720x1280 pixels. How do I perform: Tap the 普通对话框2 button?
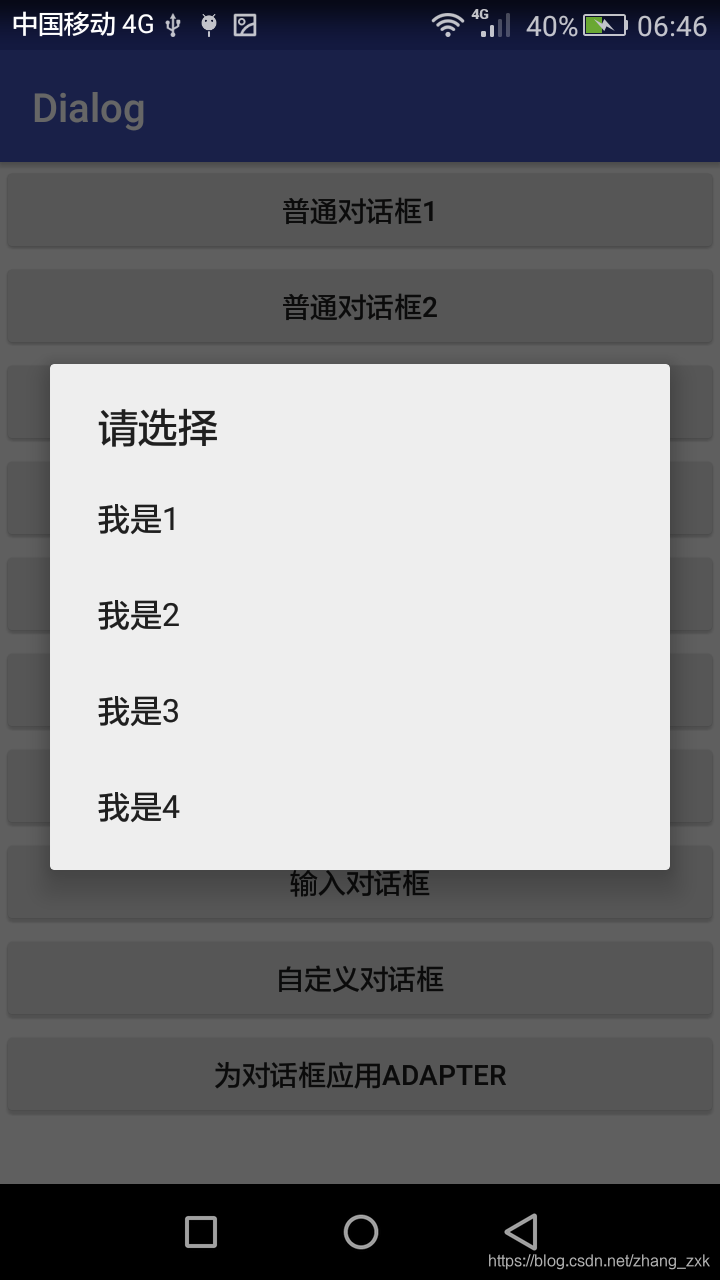360,307
